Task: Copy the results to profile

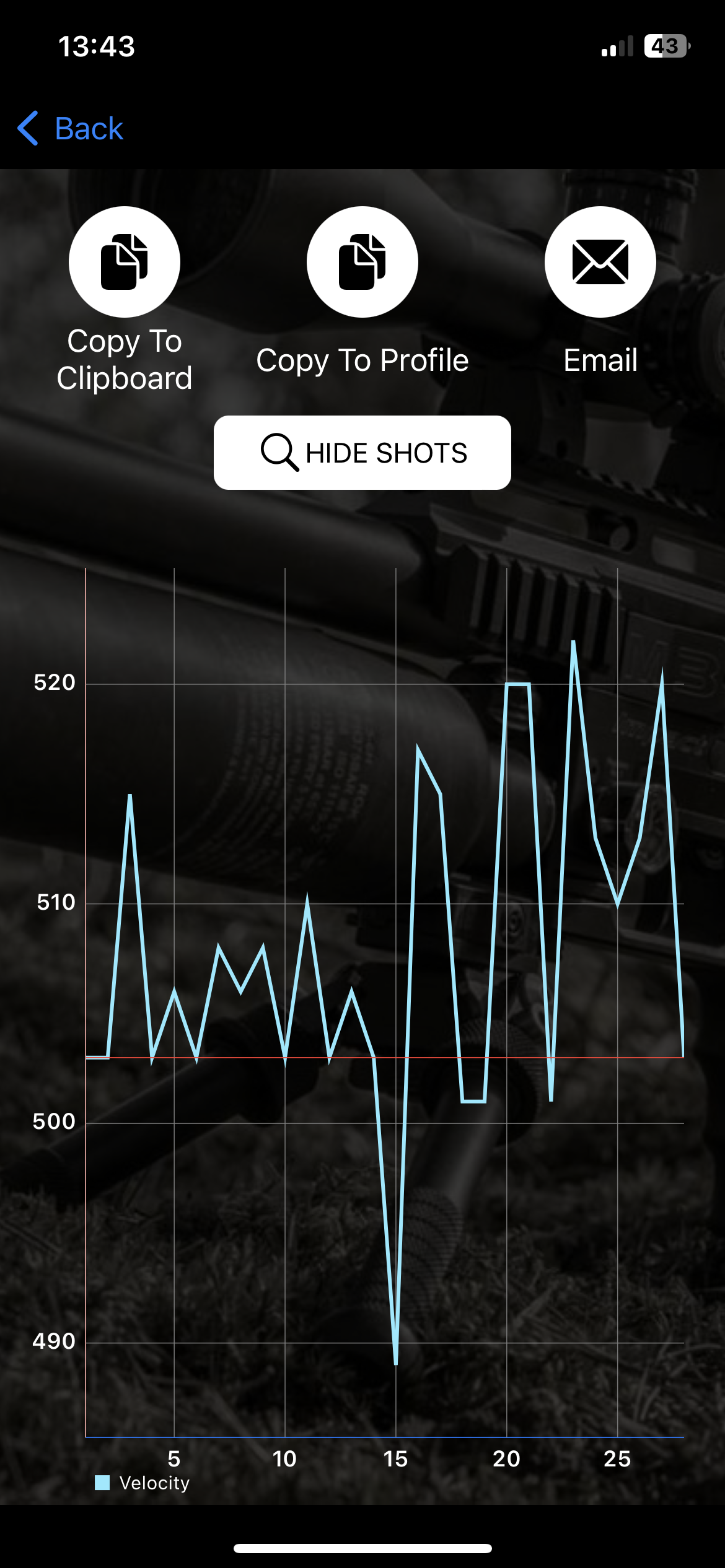Action: point(362,262)
